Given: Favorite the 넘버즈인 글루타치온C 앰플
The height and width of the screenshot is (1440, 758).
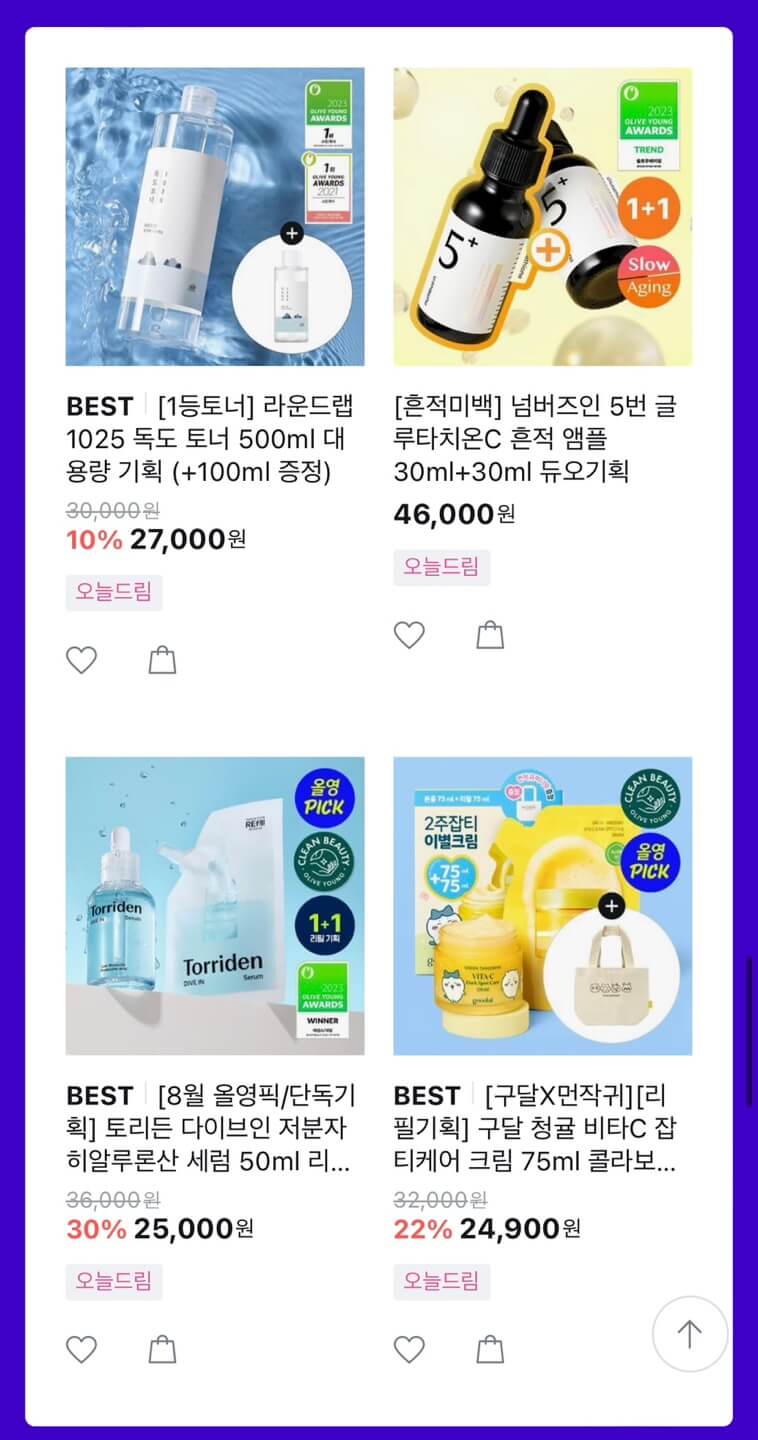Looking at the screenshot, I should (409, 634).
